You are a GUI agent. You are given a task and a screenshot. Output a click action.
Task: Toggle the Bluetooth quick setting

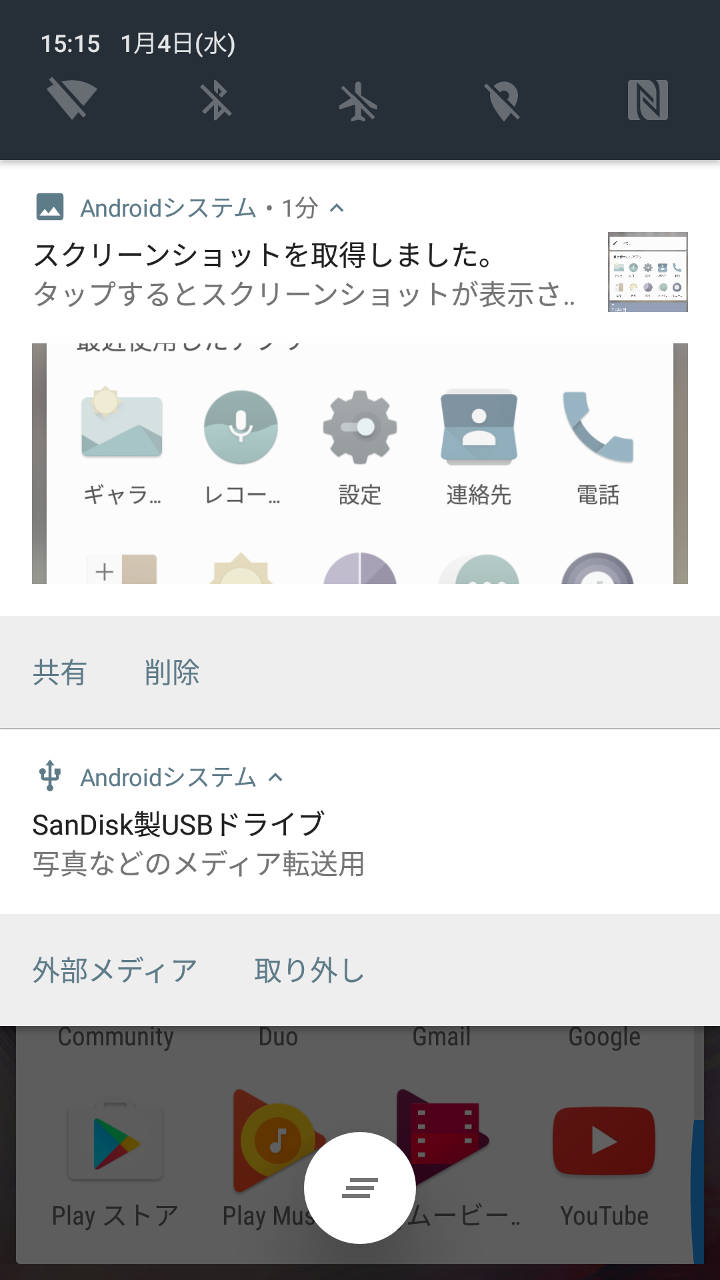coord(216,100)
